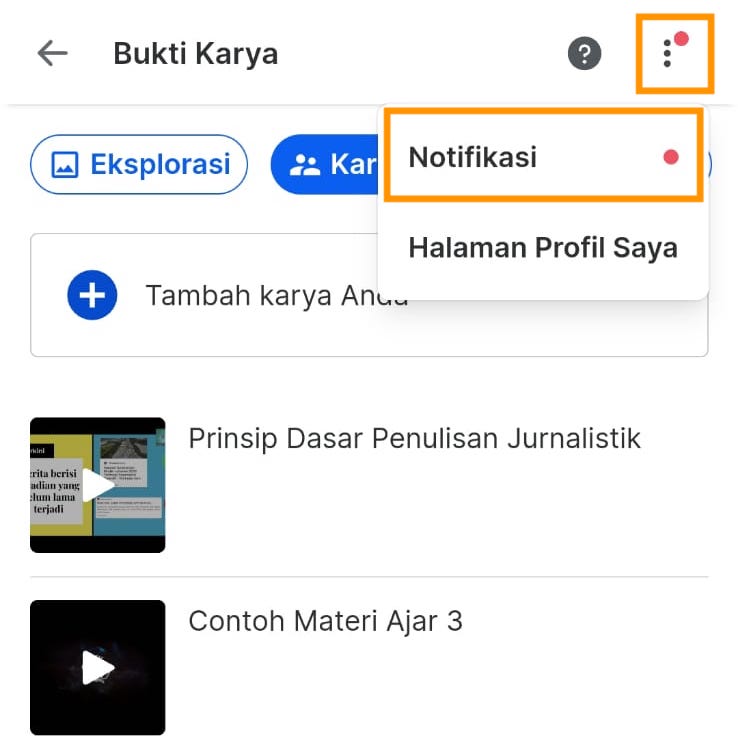Go back from Bukti Karya

52,53
